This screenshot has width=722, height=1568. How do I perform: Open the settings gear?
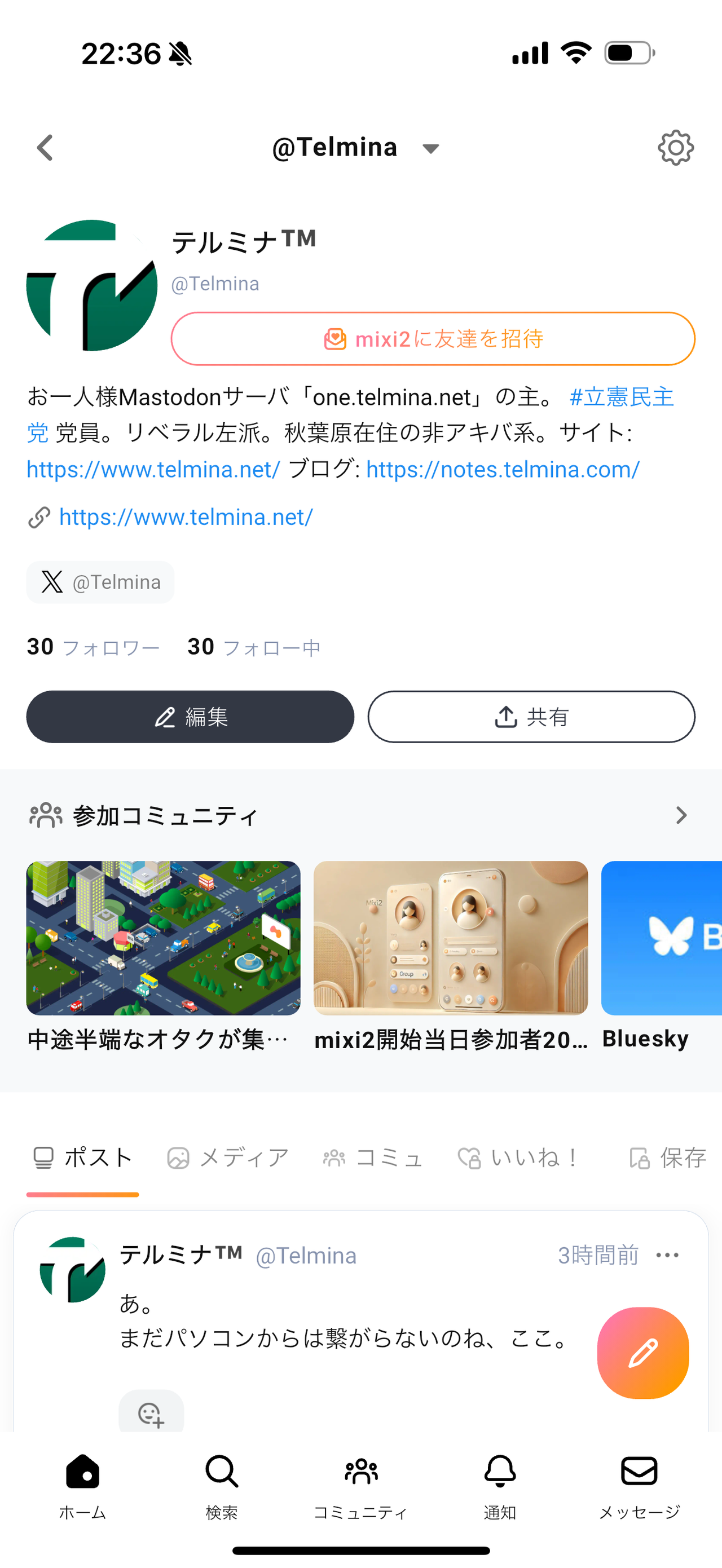[x=675, y=148]
